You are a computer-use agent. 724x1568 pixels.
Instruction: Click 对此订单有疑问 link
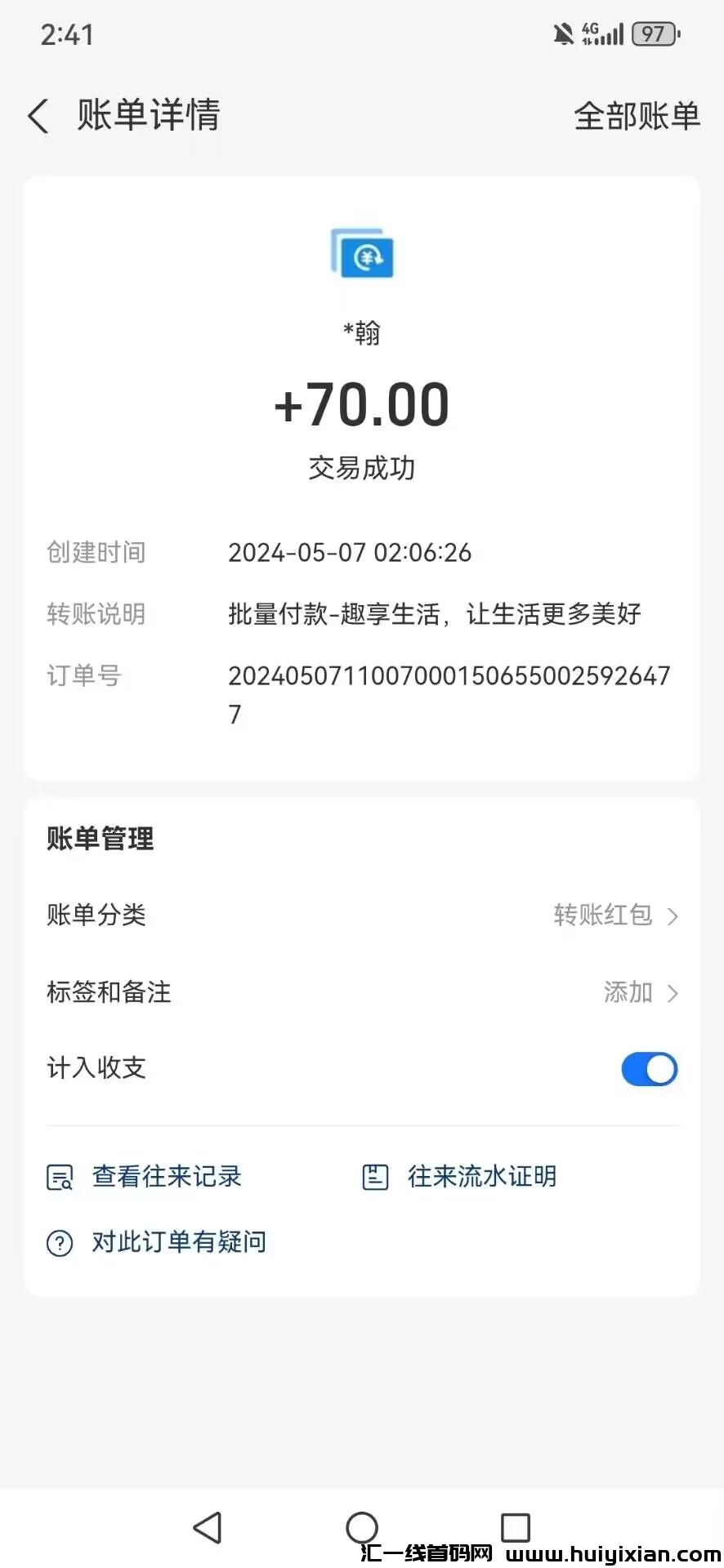(x=178, y=1241)
